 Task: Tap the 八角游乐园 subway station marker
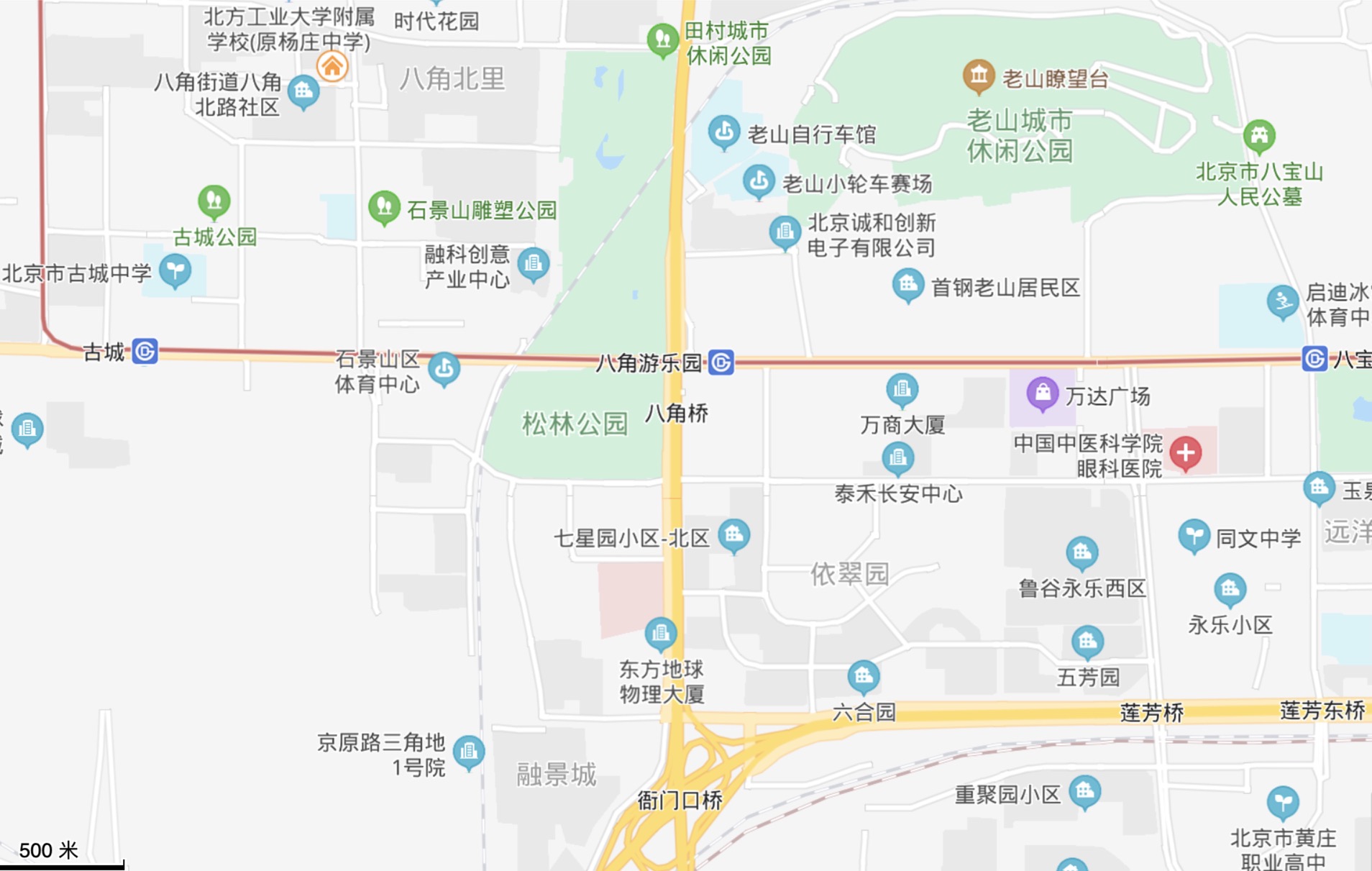coord(721,362)
